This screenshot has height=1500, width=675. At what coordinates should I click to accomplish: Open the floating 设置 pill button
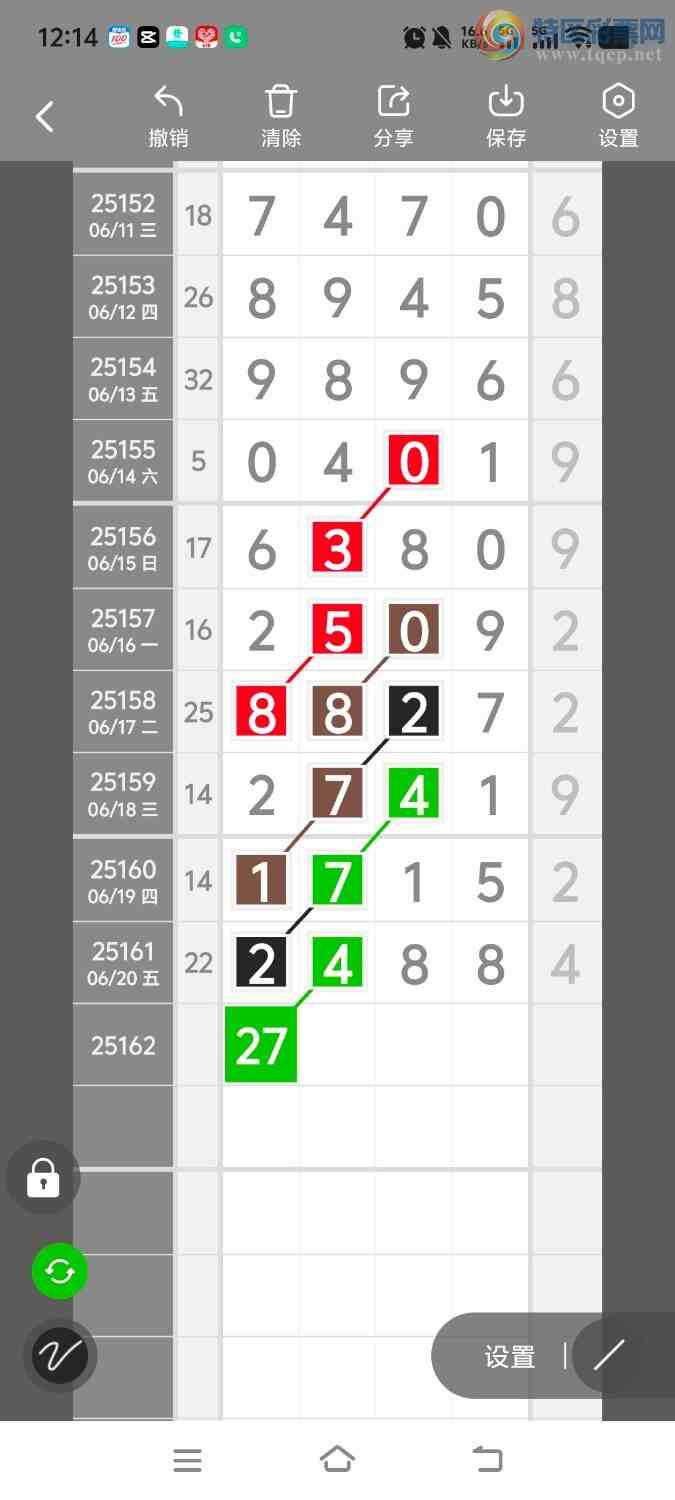point(510,1356)
